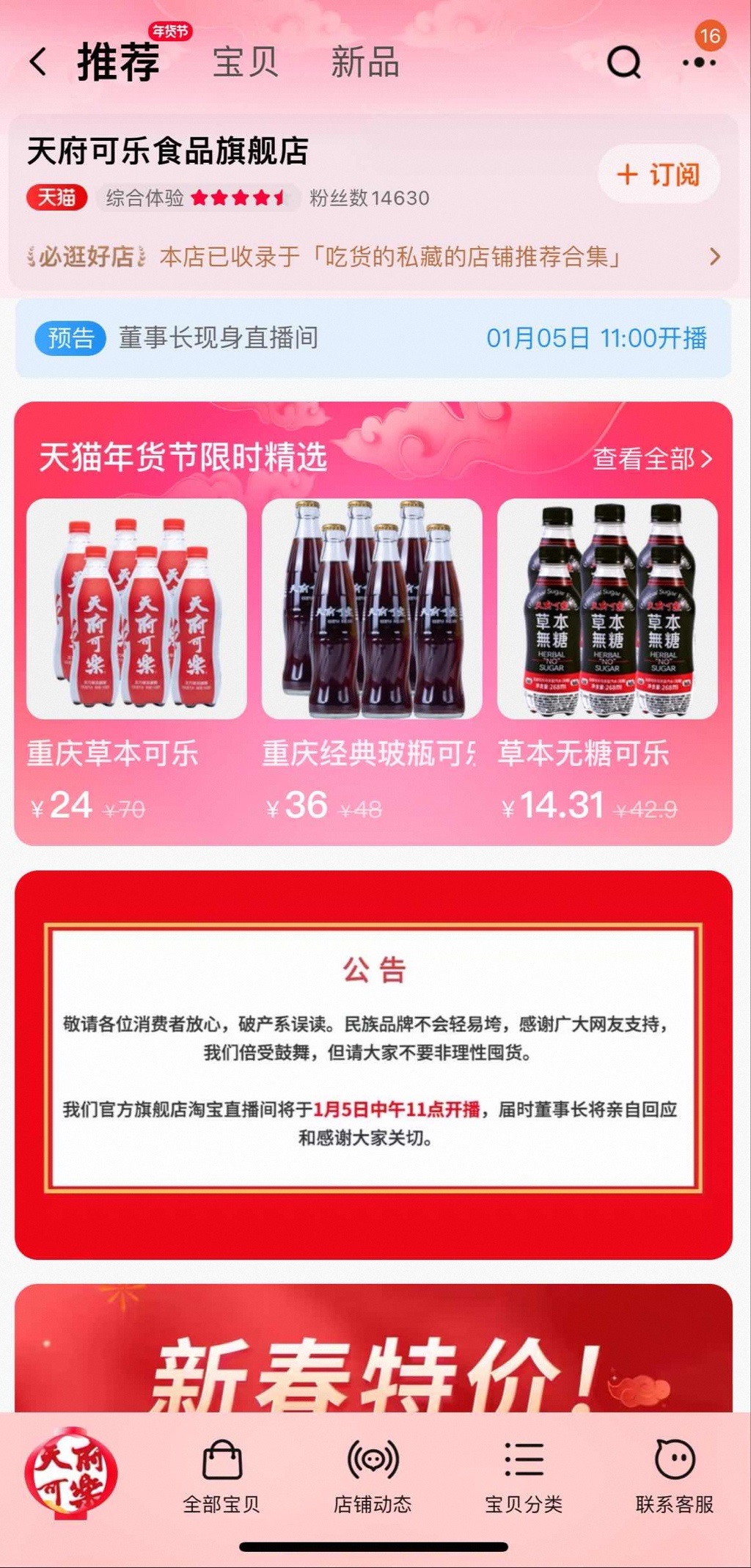Tap 查看全部 to view all picks

[652, 459]
